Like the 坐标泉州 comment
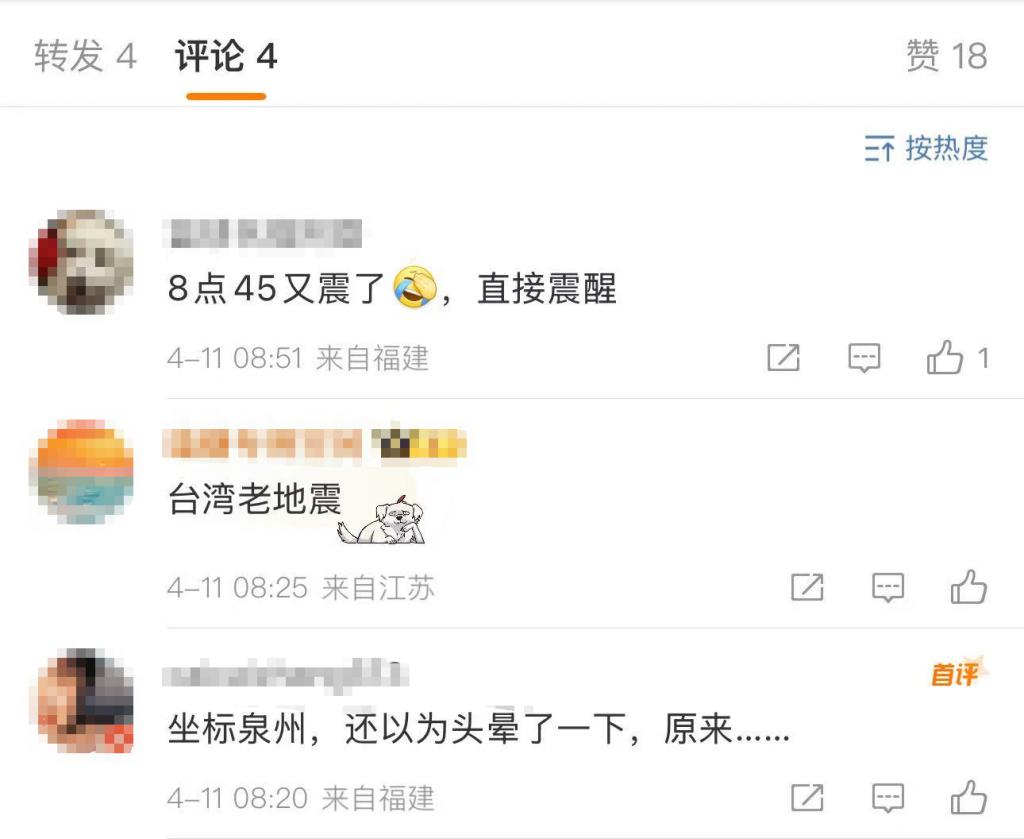This screenshot has width=1024, height=839. coord(968,797)
